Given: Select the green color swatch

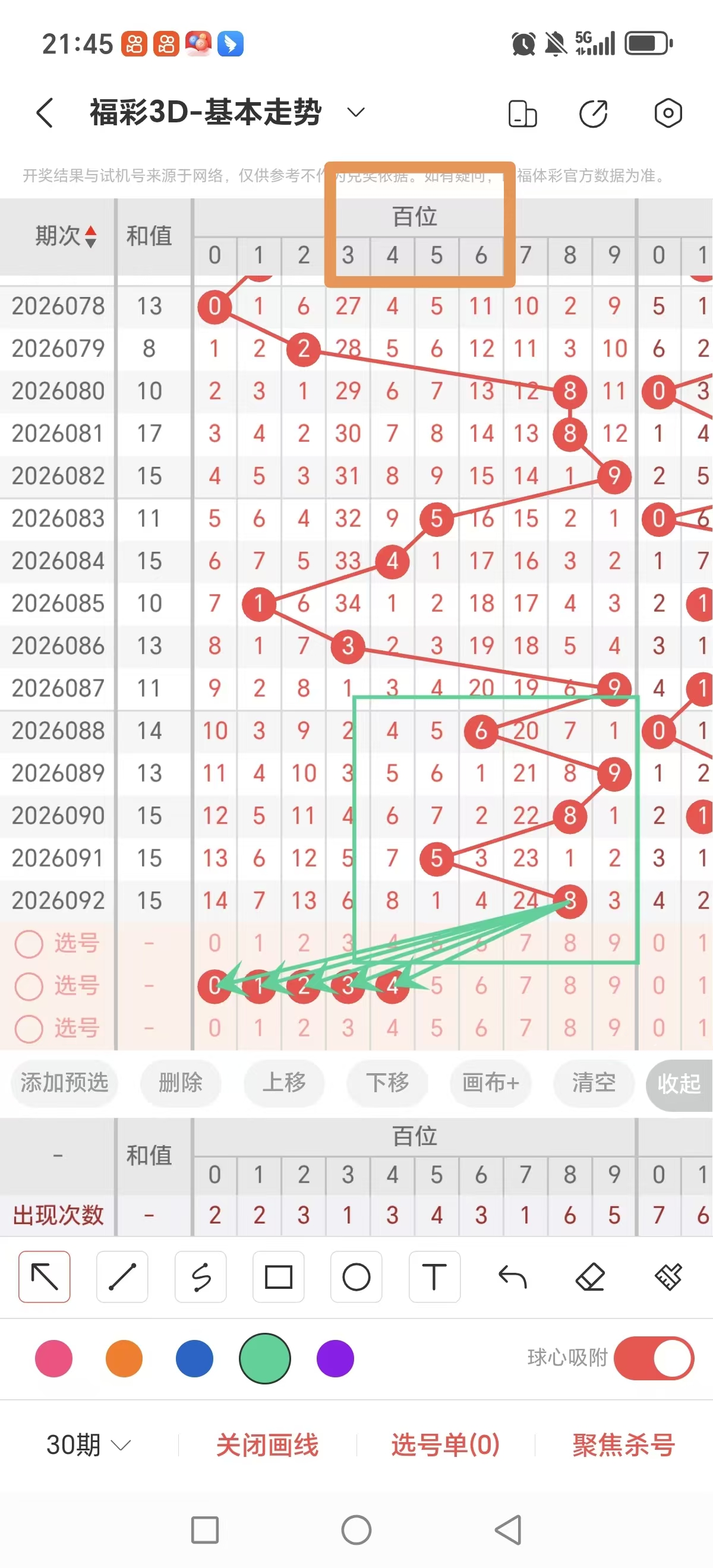Looking at the screenshot, I should click(x=264, y=1359).
